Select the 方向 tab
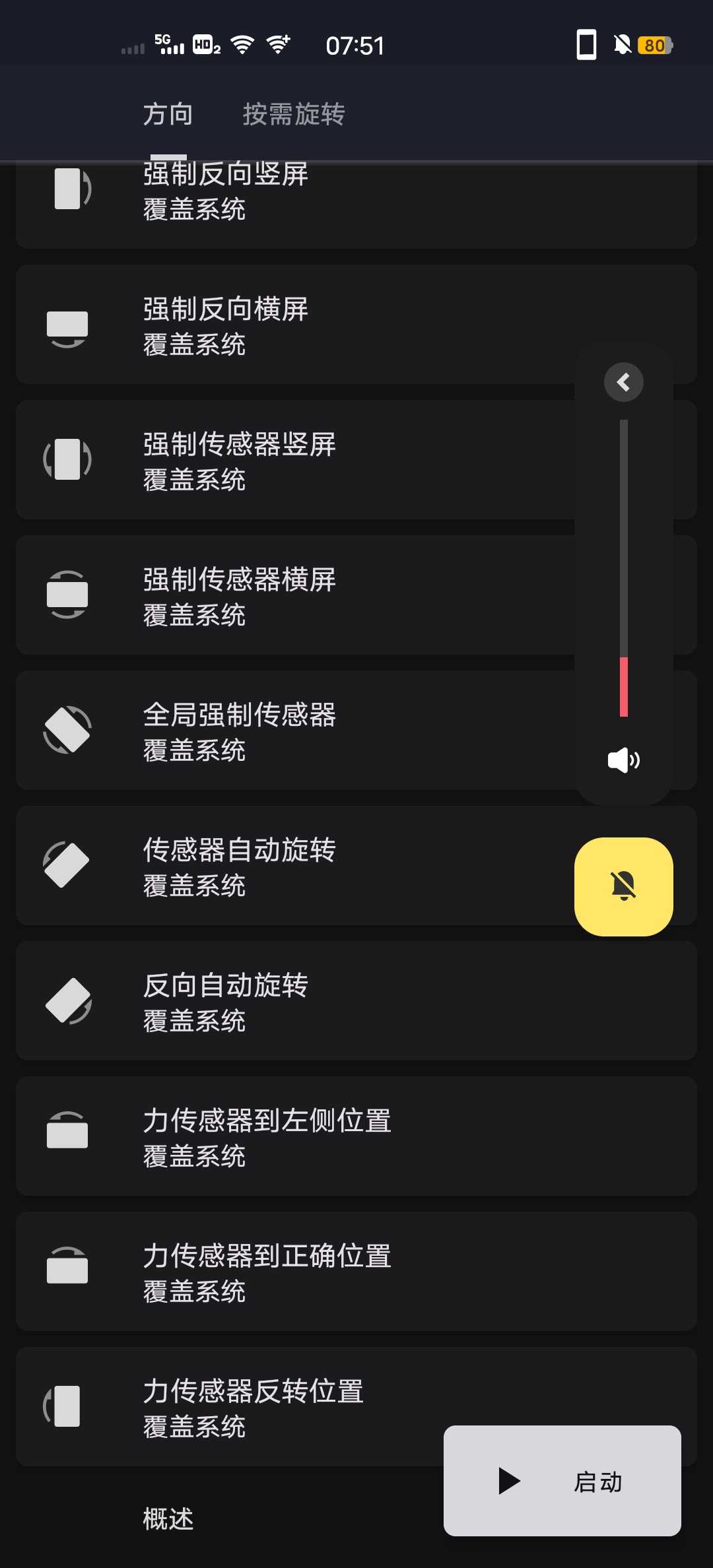713x1568 pixels. click(x=168, y=114)
